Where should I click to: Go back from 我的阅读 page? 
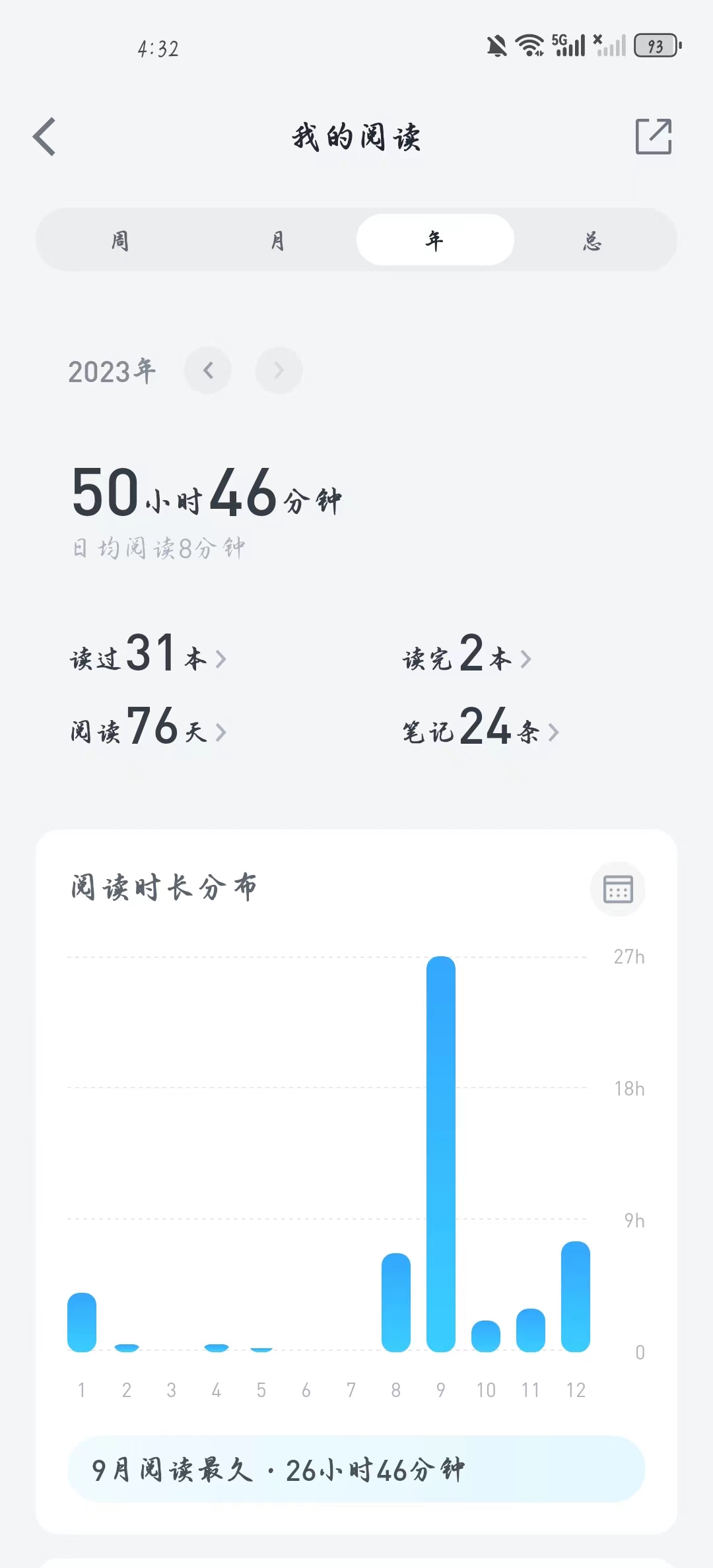[45, 137]
